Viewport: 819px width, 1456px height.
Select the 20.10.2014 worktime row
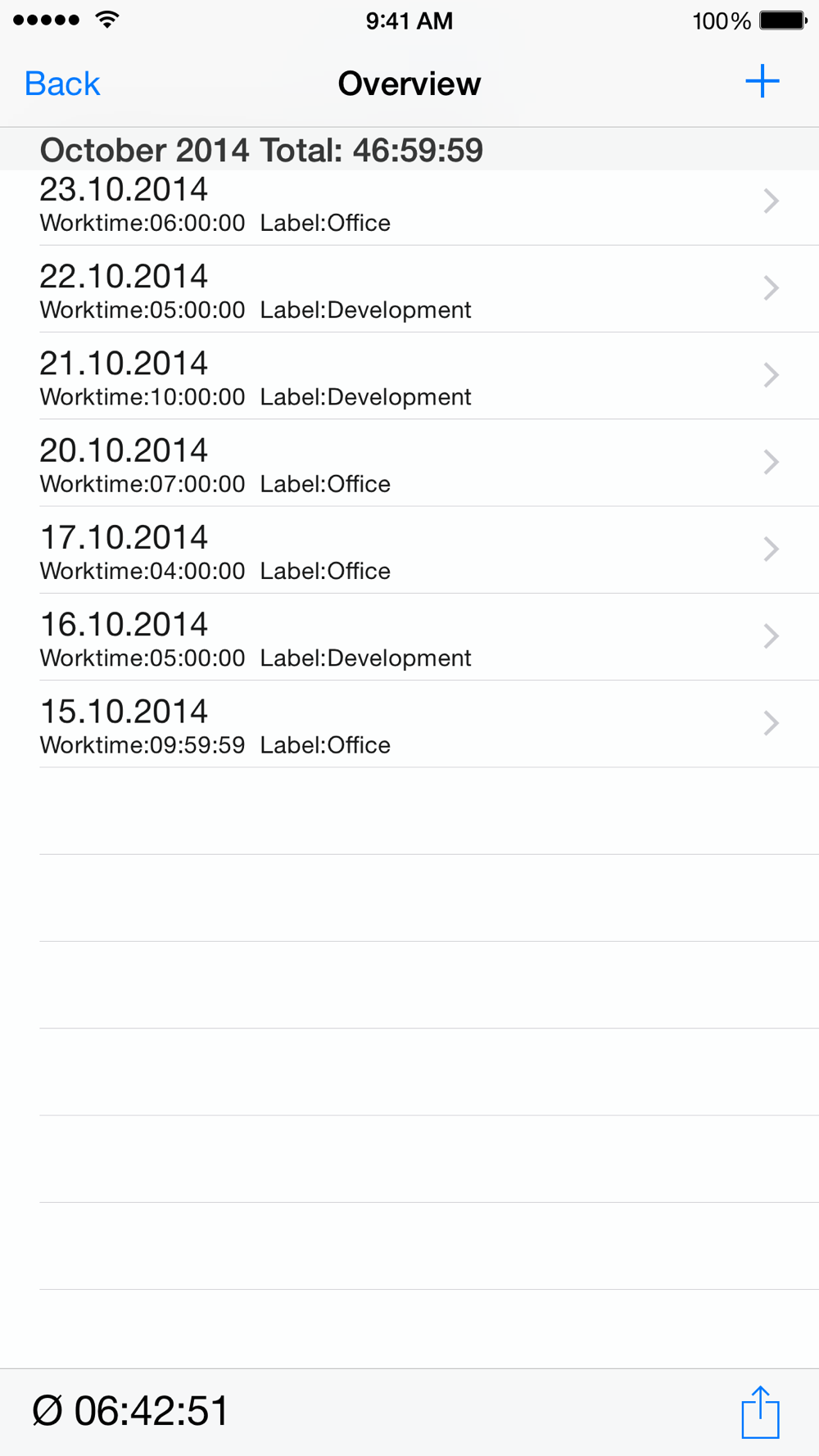[409, 463]
